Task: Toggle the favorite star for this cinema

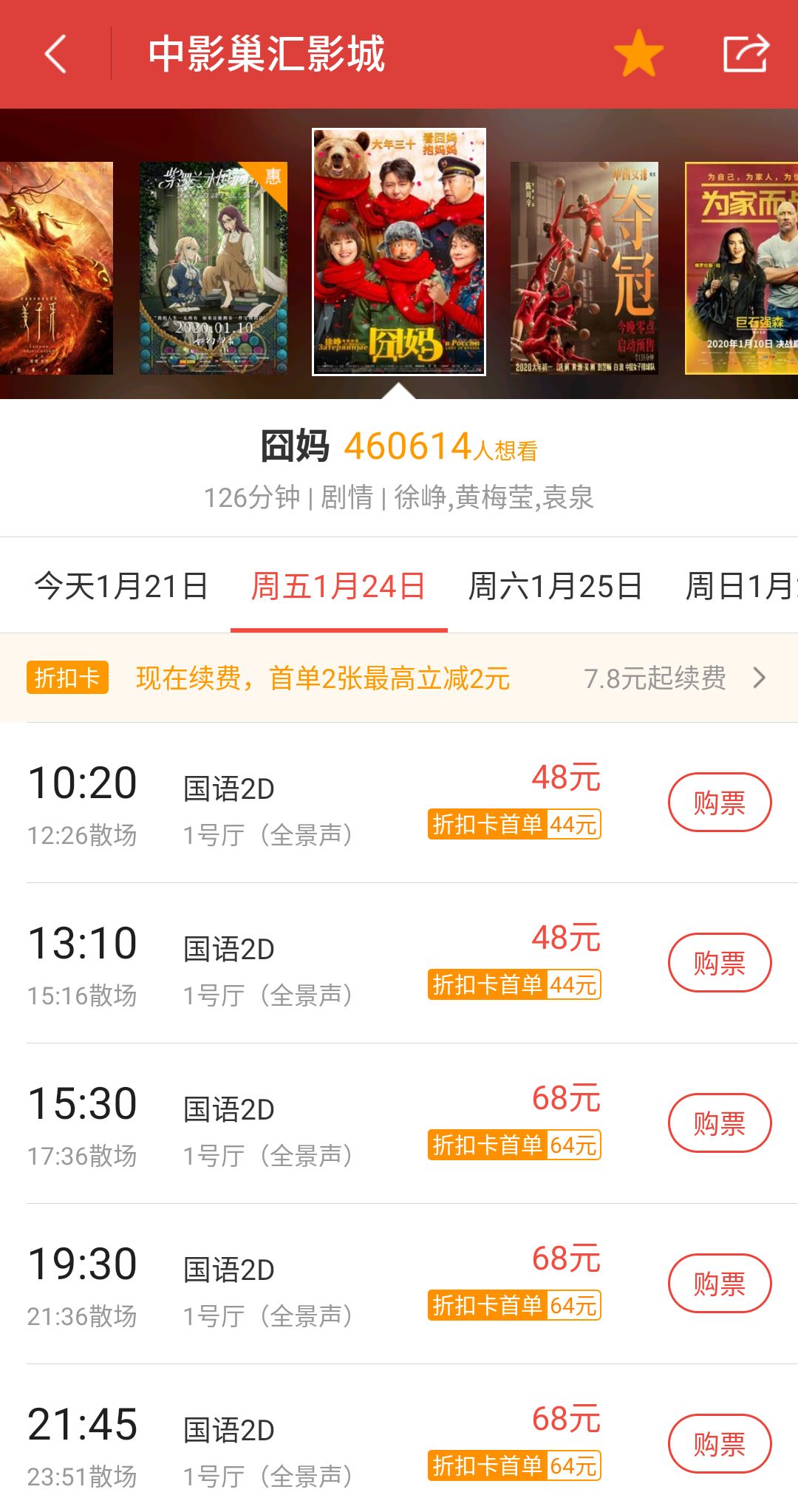Action: pos(638,54)
